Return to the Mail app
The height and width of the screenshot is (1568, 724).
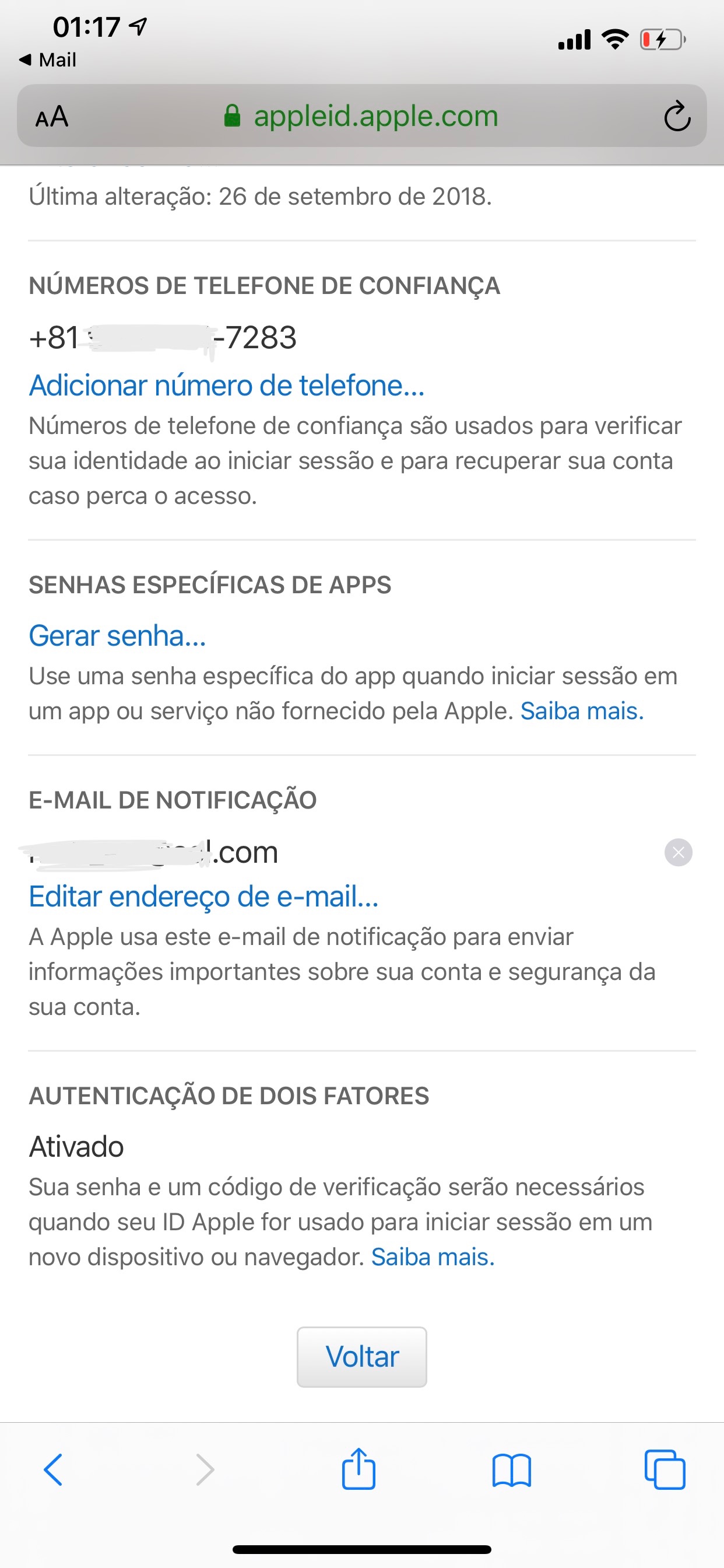(x=48, y=60)
